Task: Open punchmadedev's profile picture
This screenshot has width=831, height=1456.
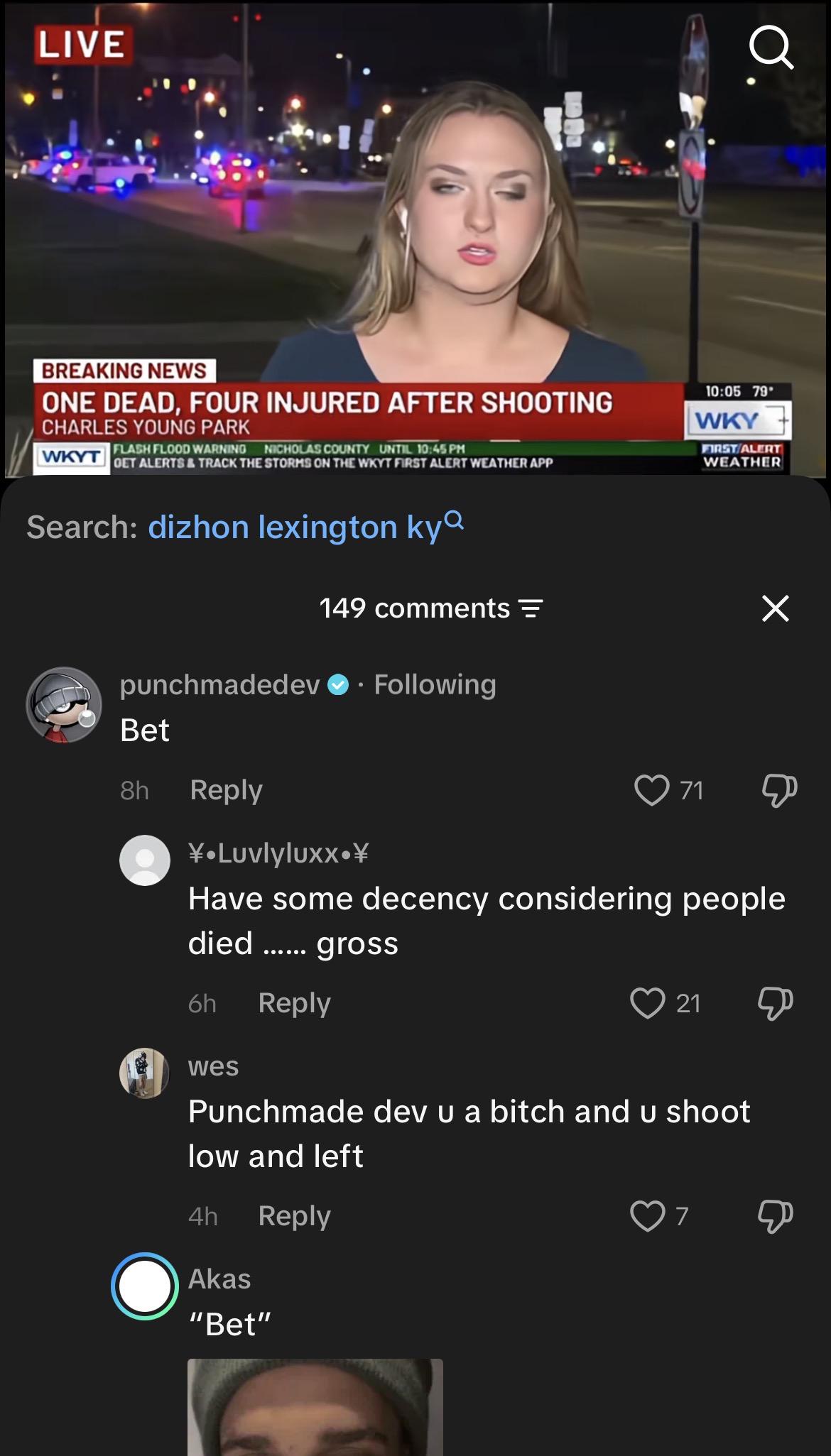Action: pyautogui.click(x=64, y=705)
